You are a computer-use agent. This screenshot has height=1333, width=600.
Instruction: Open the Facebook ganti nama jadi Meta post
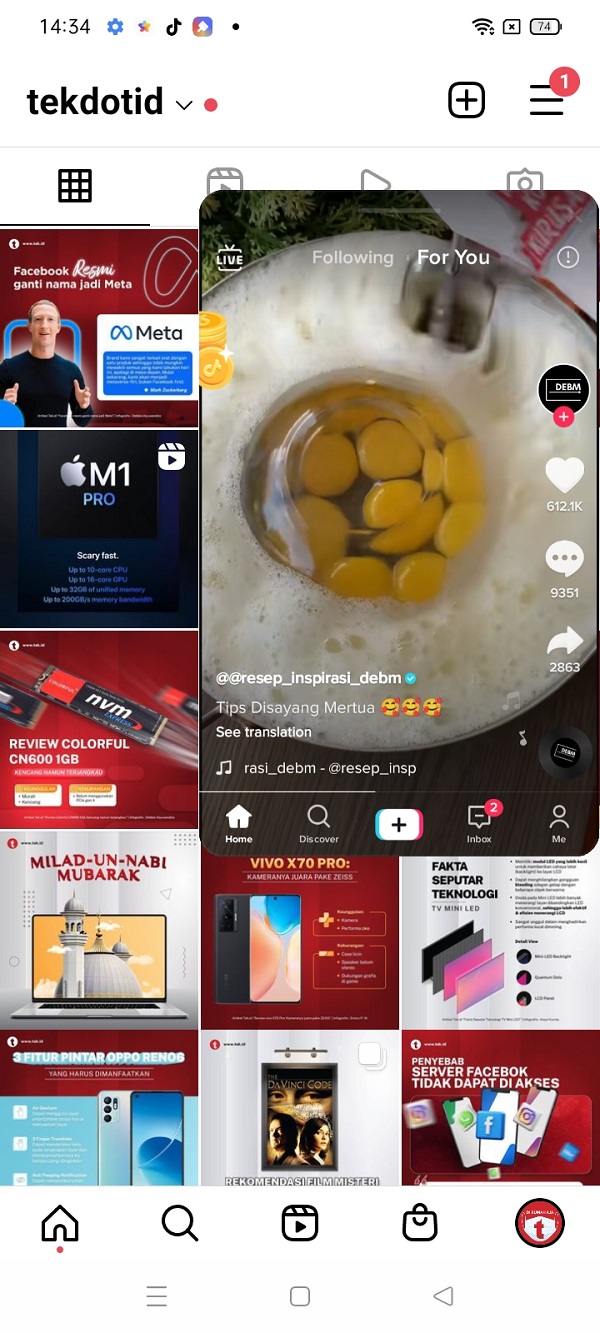(x=99, y=328)
